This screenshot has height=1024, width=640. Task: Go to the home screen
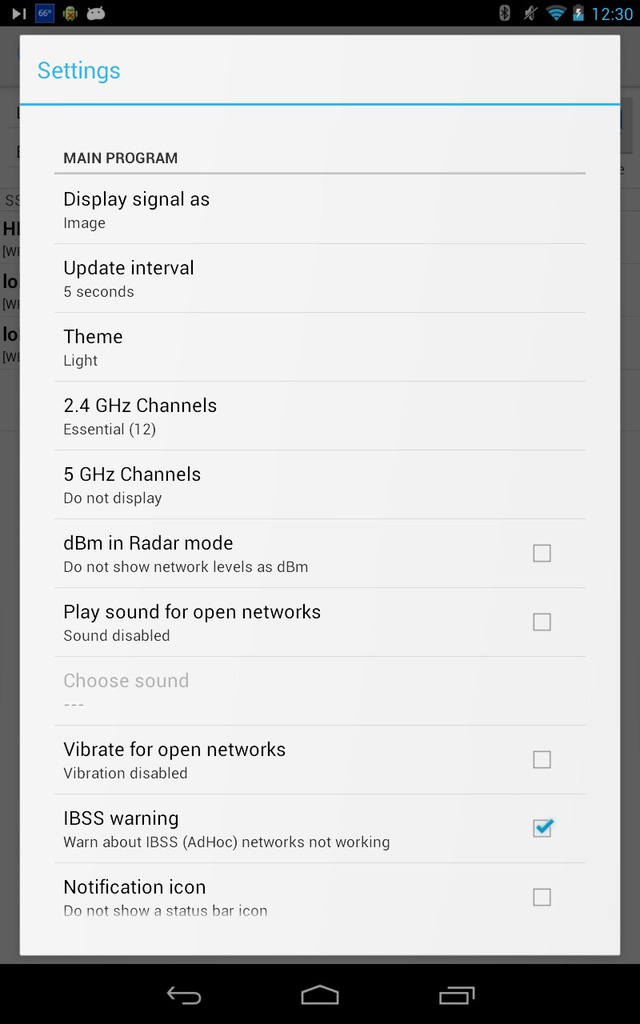[x=320, y=995]
